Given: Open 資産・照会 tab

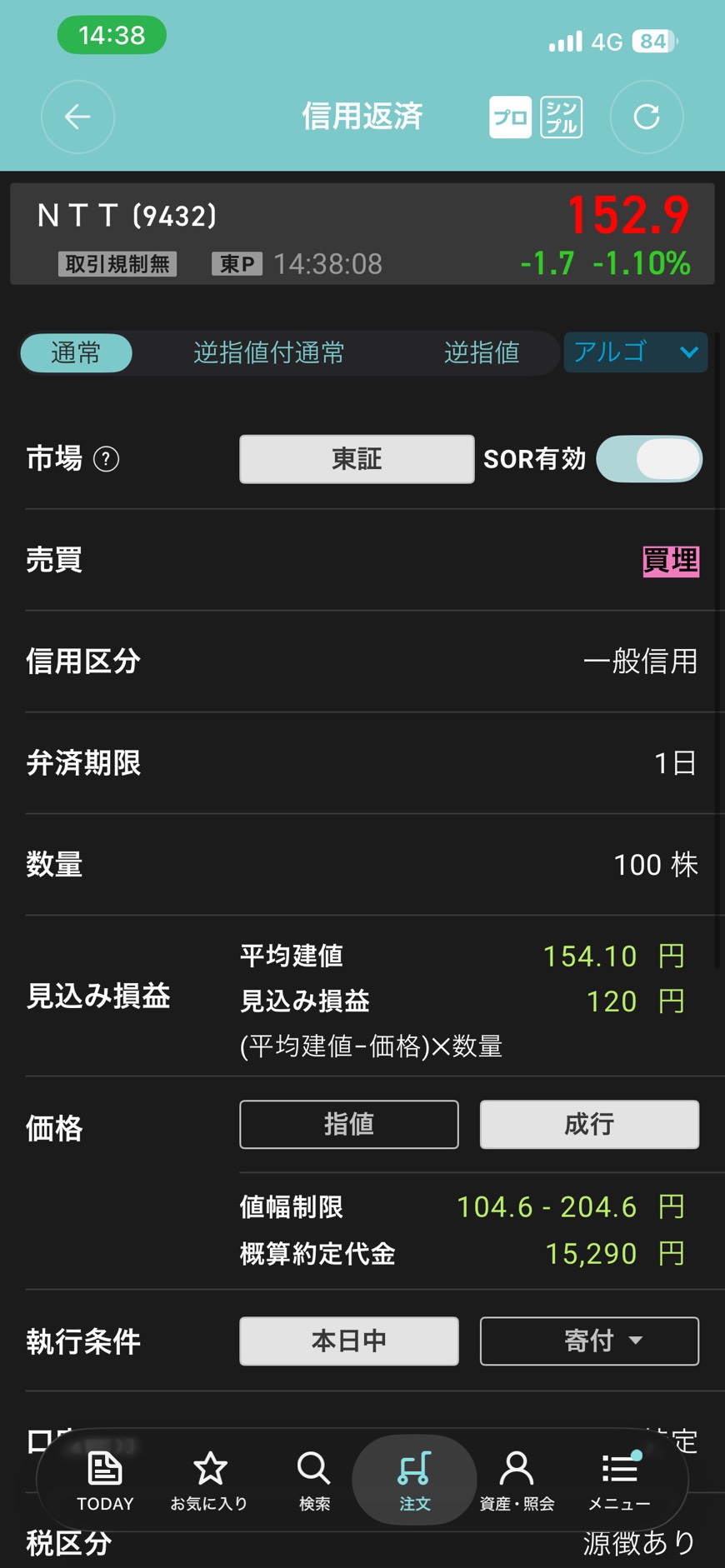Looking at the screenshot, I should (517, 1481).
